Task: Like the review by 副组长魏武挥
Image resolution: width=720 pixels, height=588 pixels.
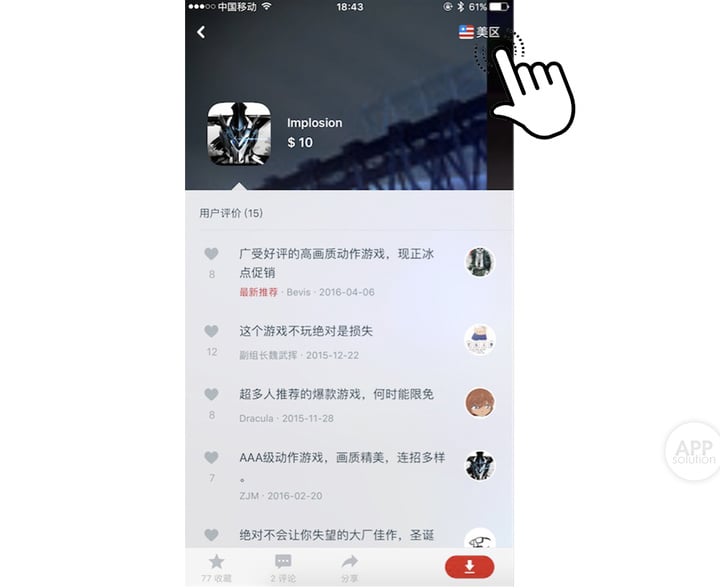Action: click(211, 332)
